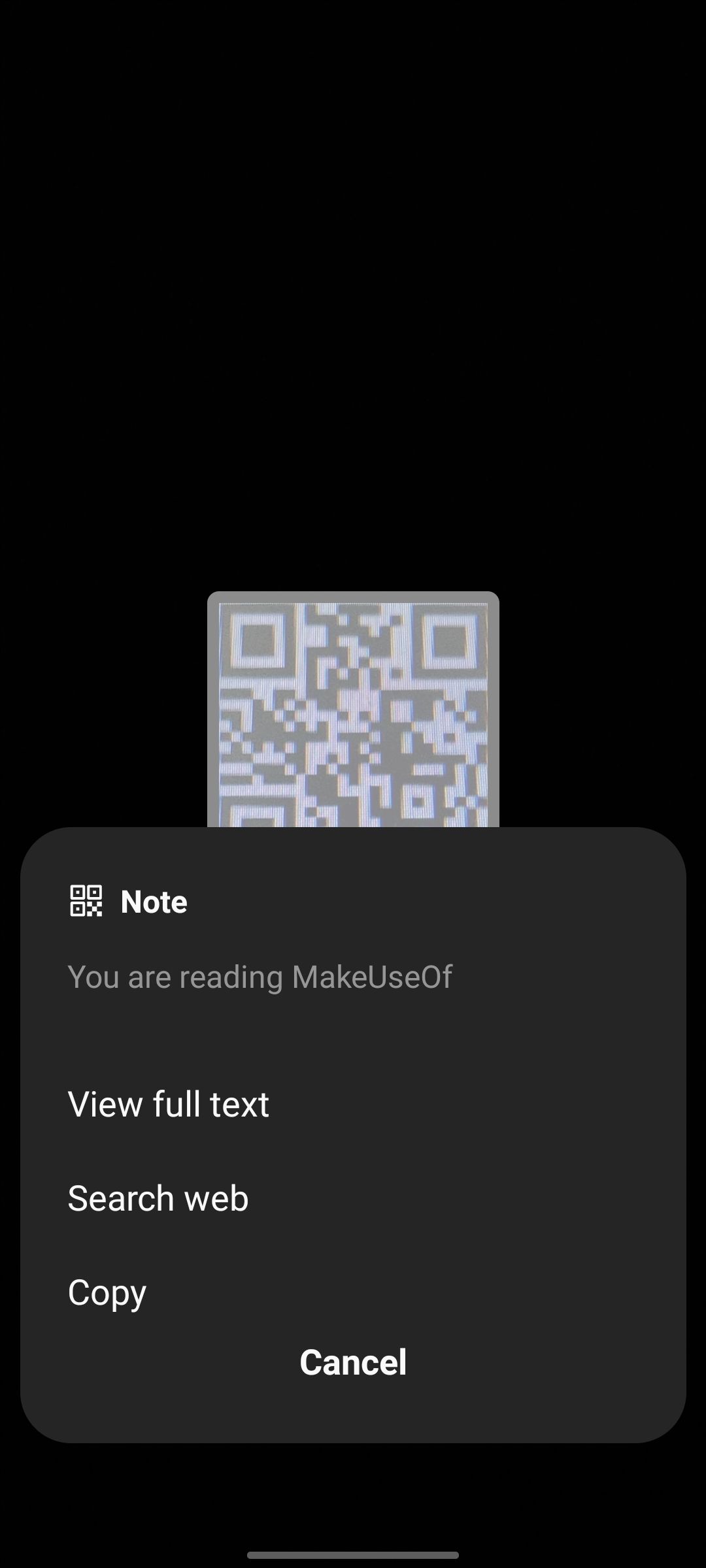The image size is (706, 1568).
Task: Dismiss the scan results with Cancel
Action: click(x=353, y=1362)
